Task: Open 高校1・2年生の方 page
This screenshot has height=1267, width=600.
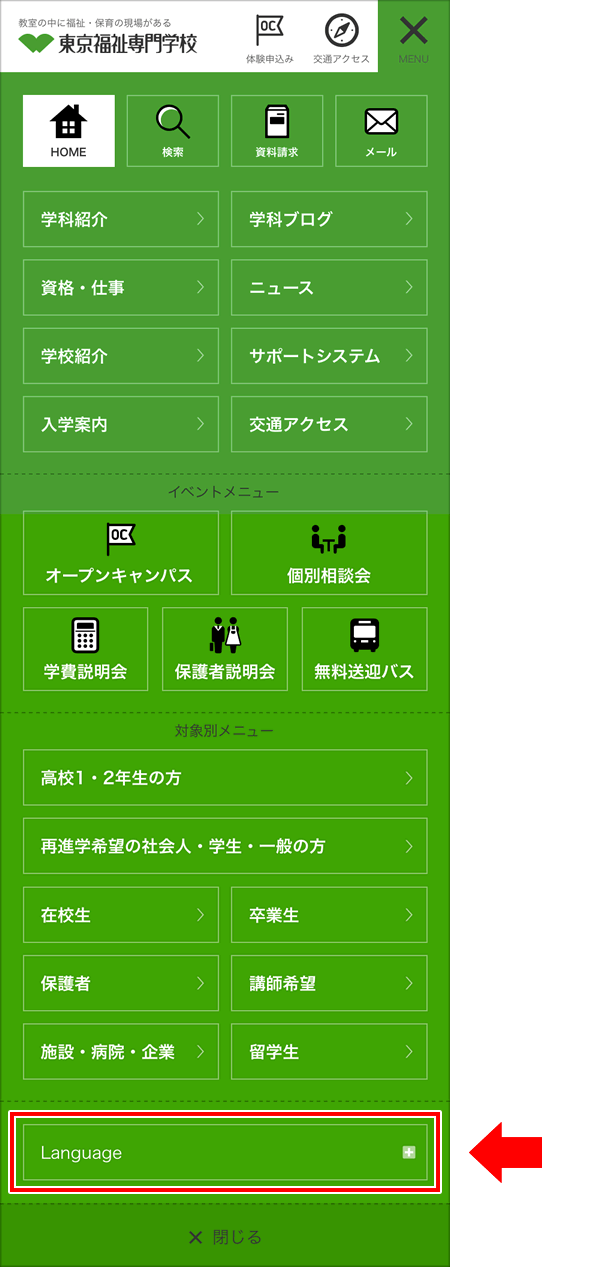Action: coord(225,778)
